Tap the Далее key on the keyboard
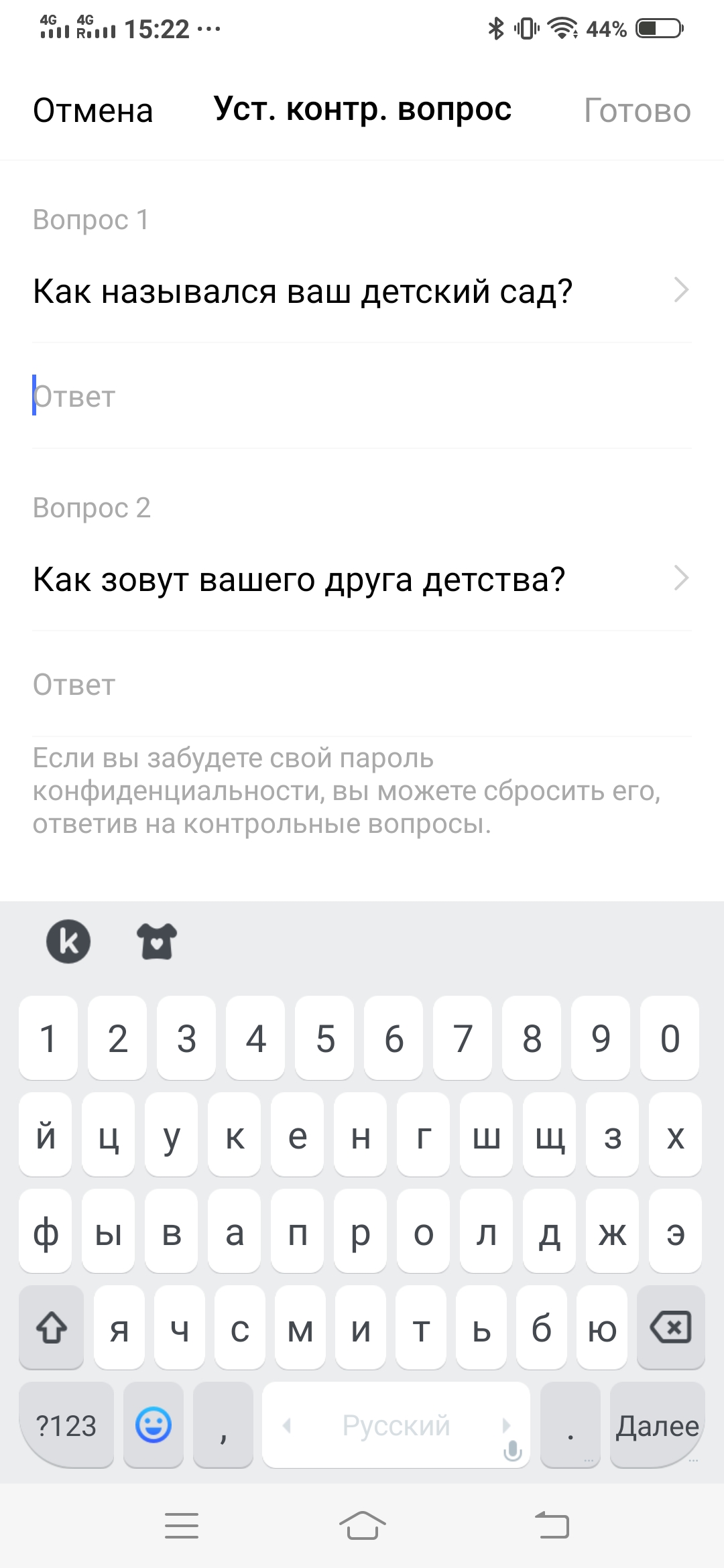Image resolution: width=724 pixels, height=1568 pixels. click(657, 1425)
